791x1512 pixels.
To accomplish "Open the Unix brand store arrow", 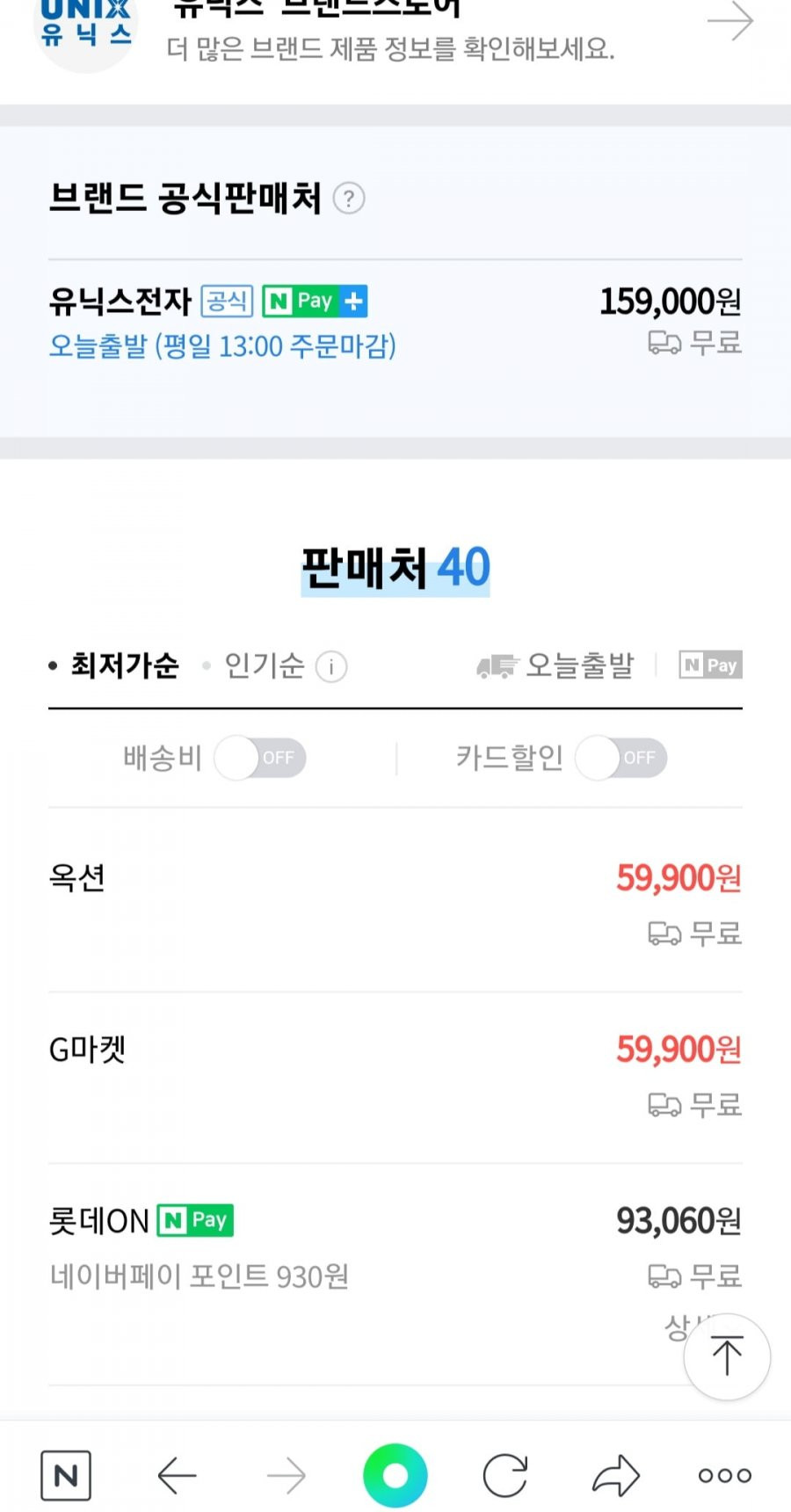I will (730, 21).
